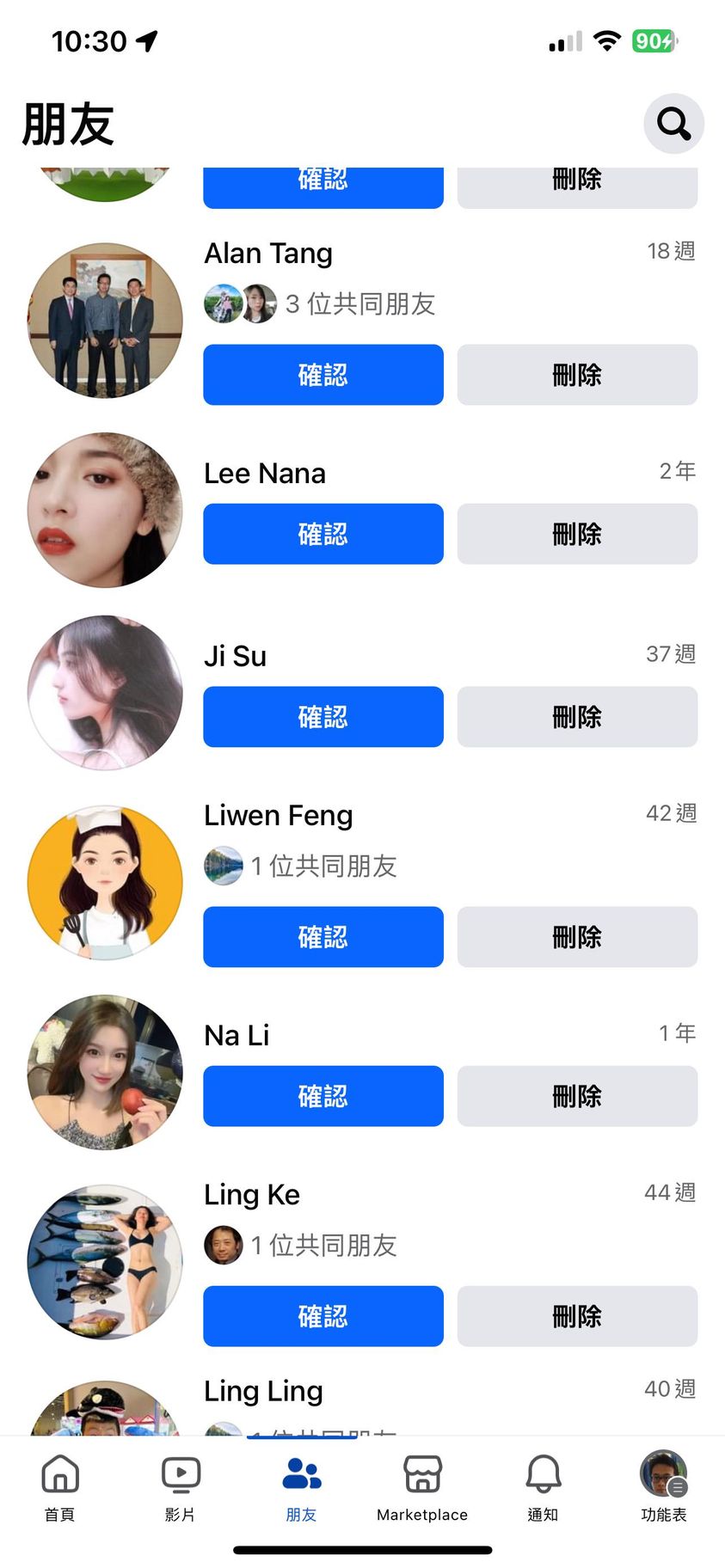The width and height of the screenshot is (725, 1568).
Task: Confirm Liwen Feng's friend request
Action: [x=323, y=937]
